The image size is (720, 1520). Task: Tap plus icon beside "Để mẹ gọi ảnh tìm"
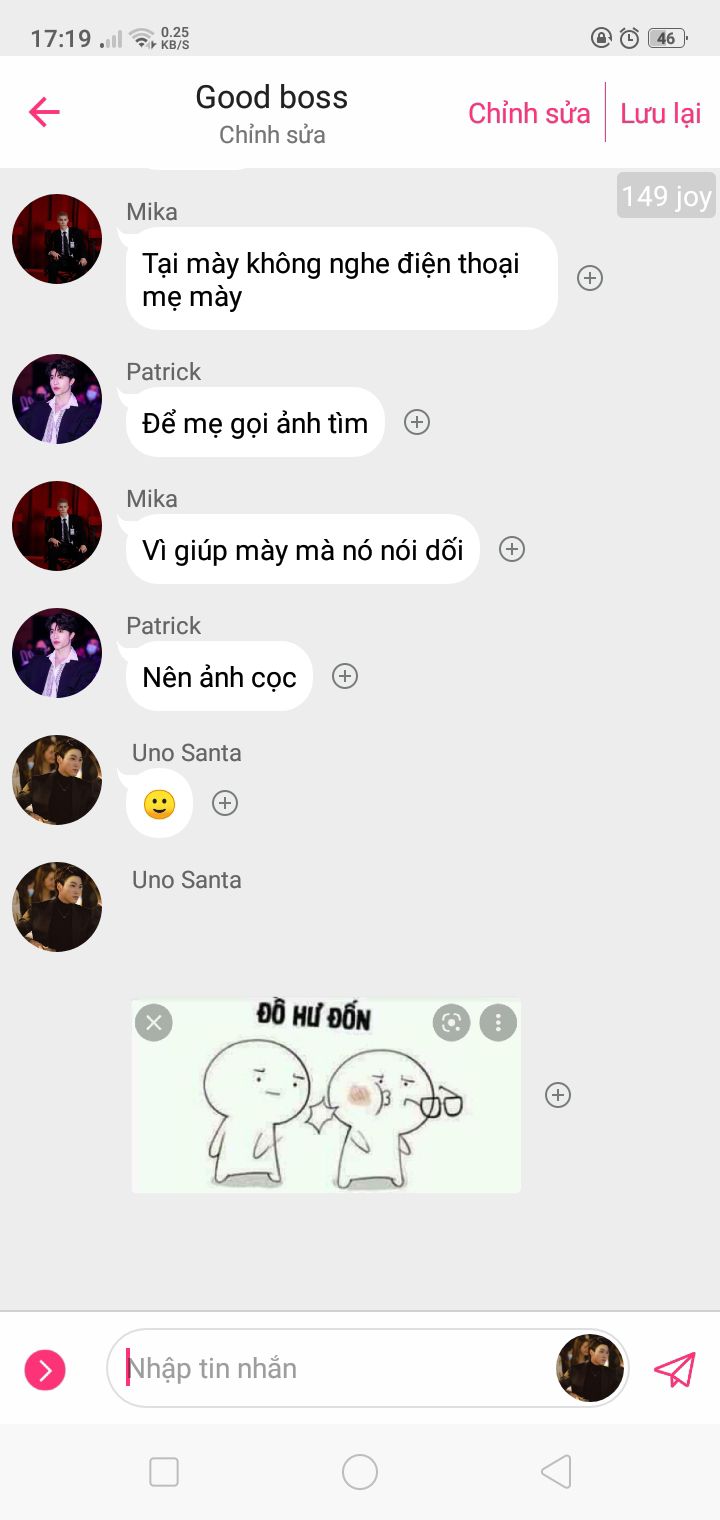pyautogui.click(x=417, y=422)
